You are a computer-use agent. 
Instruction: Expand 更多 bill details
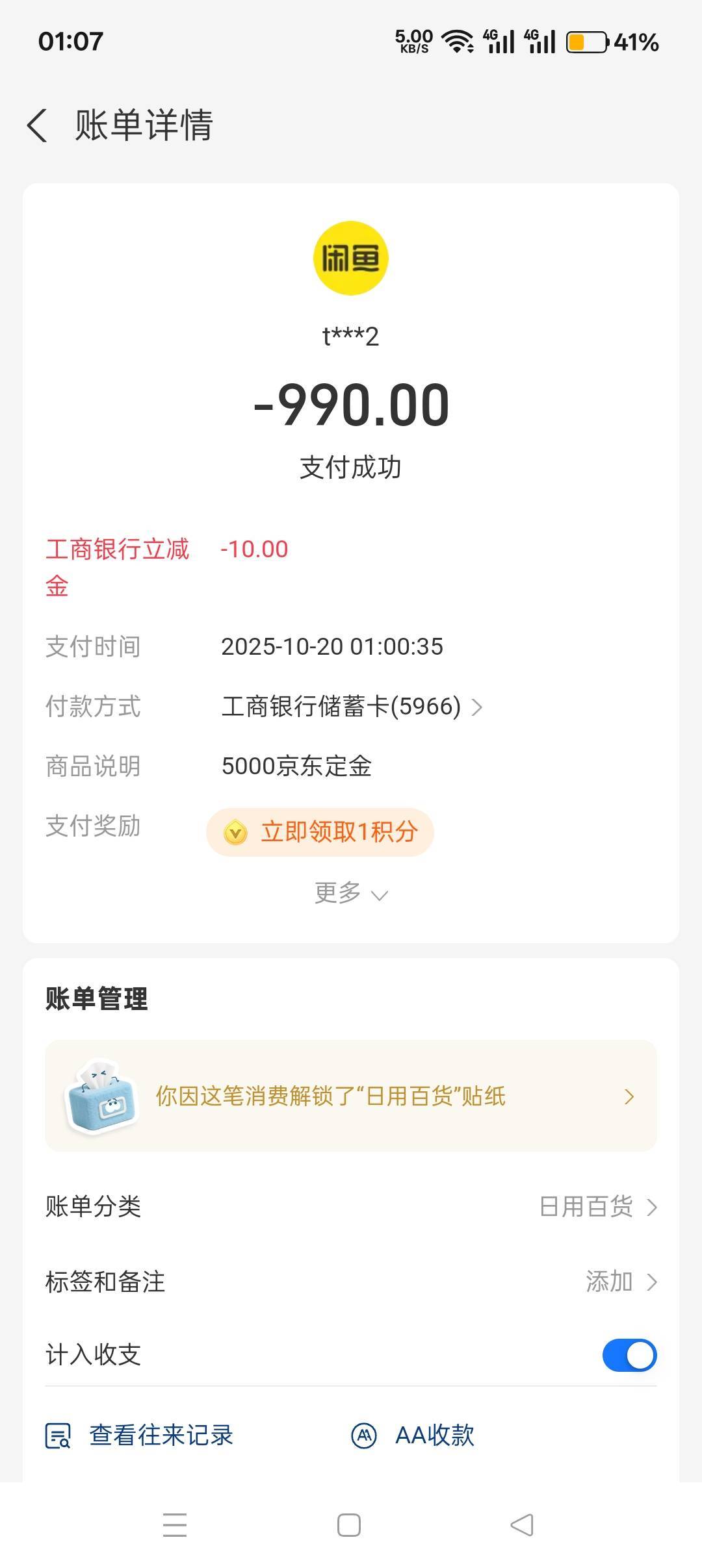coord(351,893)
